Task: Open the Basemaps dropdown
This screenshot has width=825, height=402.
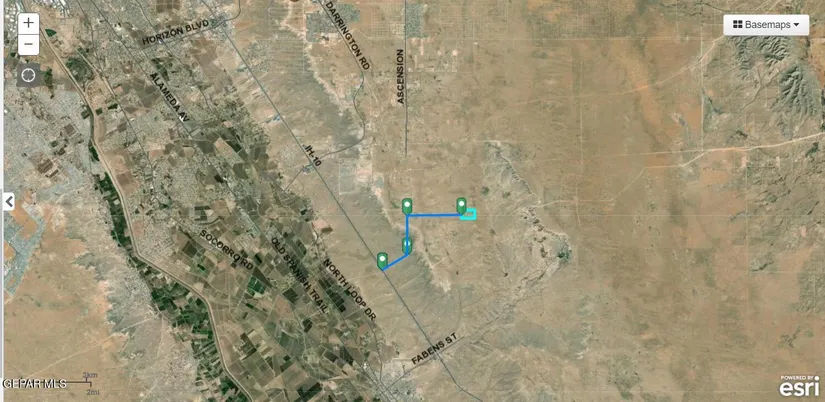Action: (766, 25)
